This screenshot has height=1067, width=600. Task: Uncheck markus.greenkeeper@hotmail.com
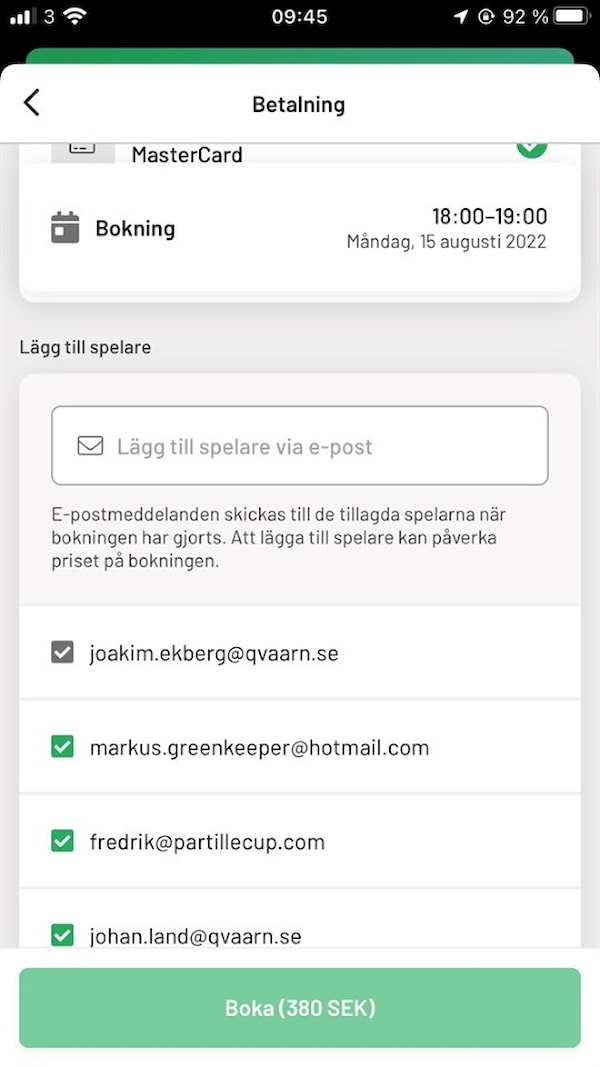click(x=62, y=747)
